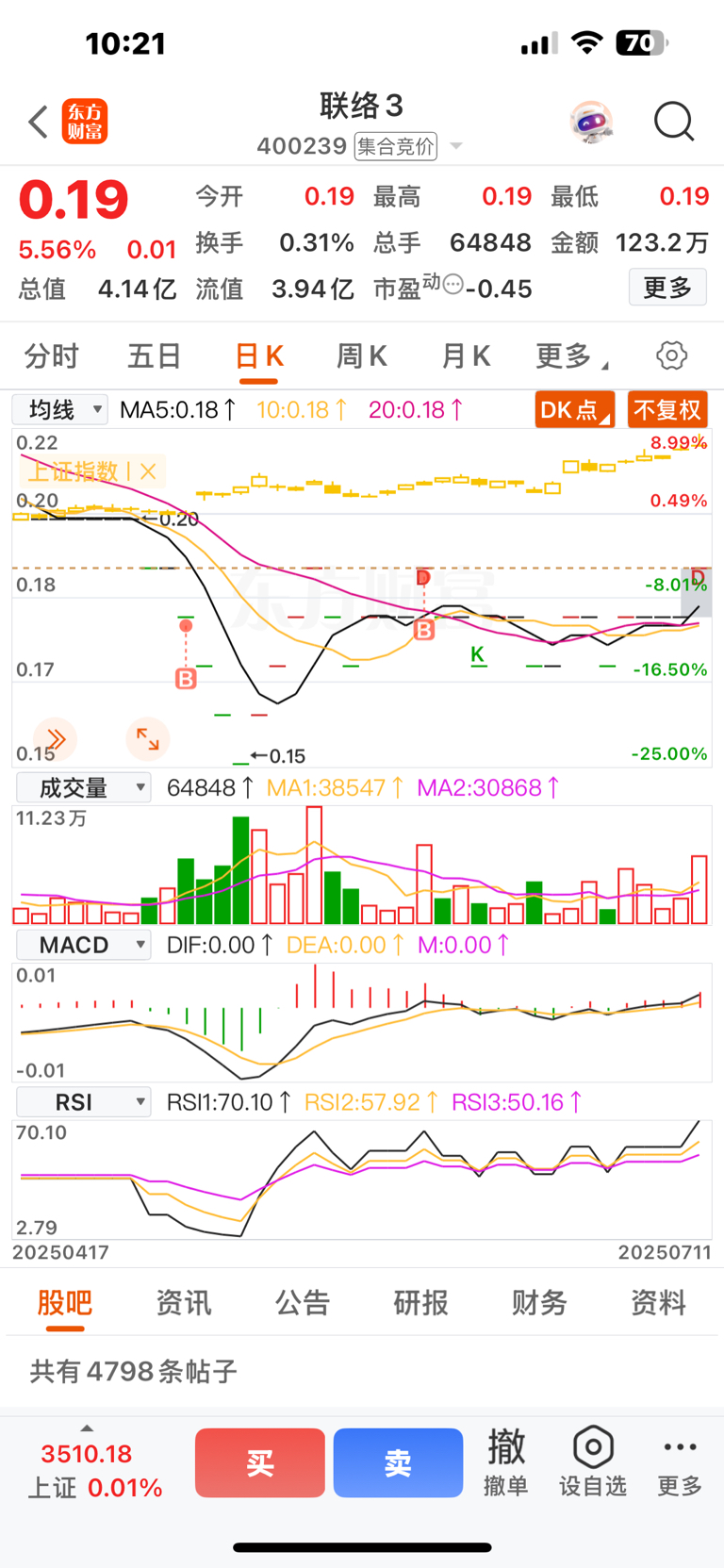Tap 更多 button beside 市盈 value
The image size is (724, 1568).
(x=667, y=288)
